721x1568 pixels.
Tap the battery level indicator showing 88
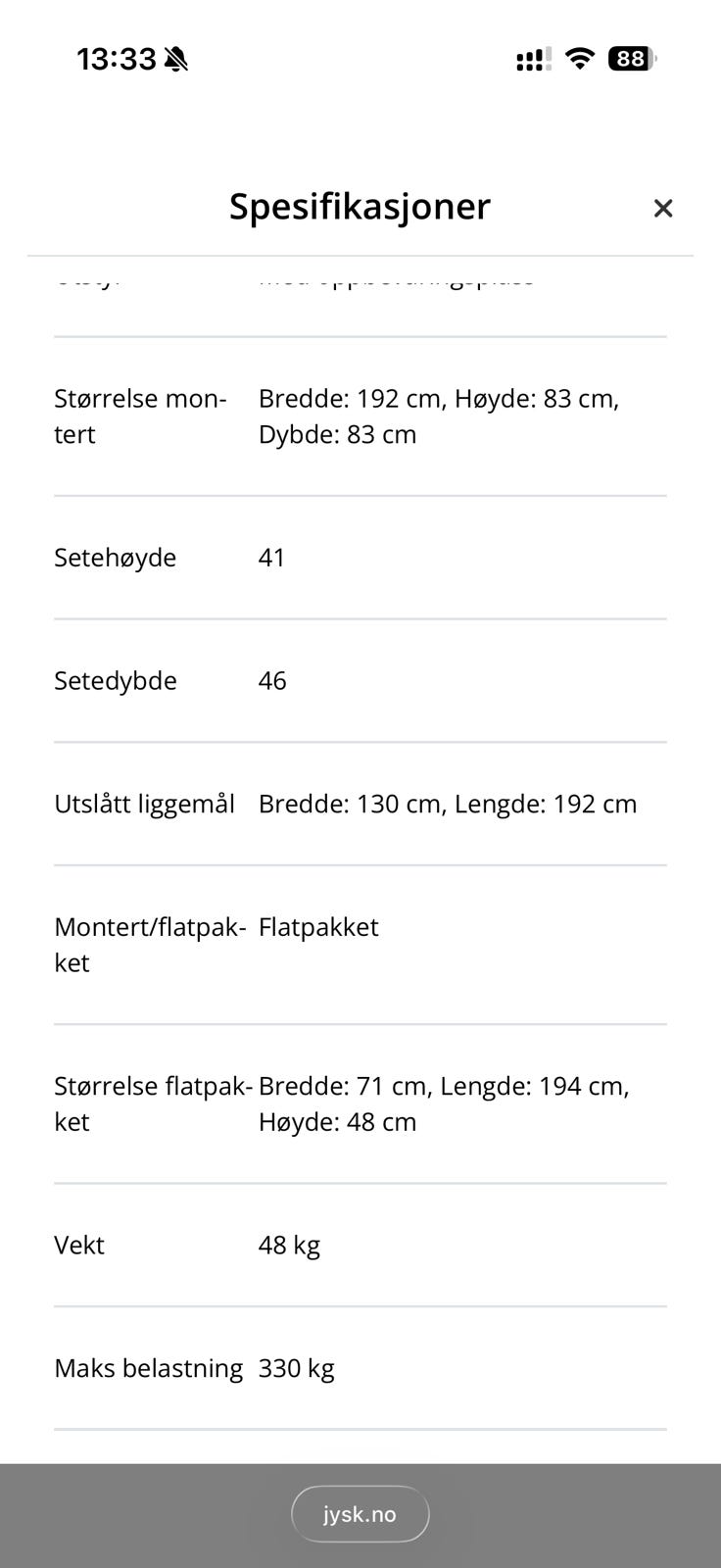pyautogui.click(x=632, y=58)
